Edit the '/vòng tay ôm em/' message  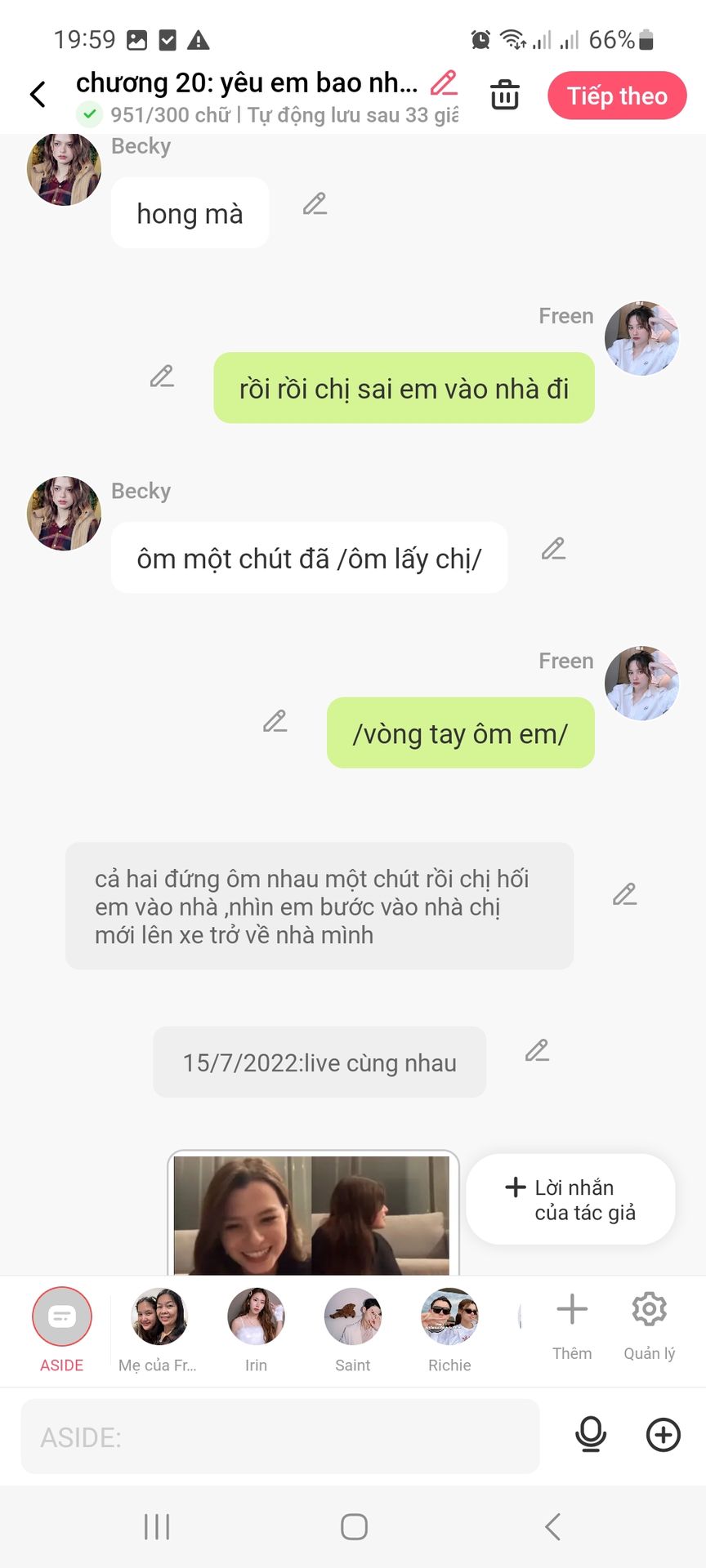click(275, 722)
